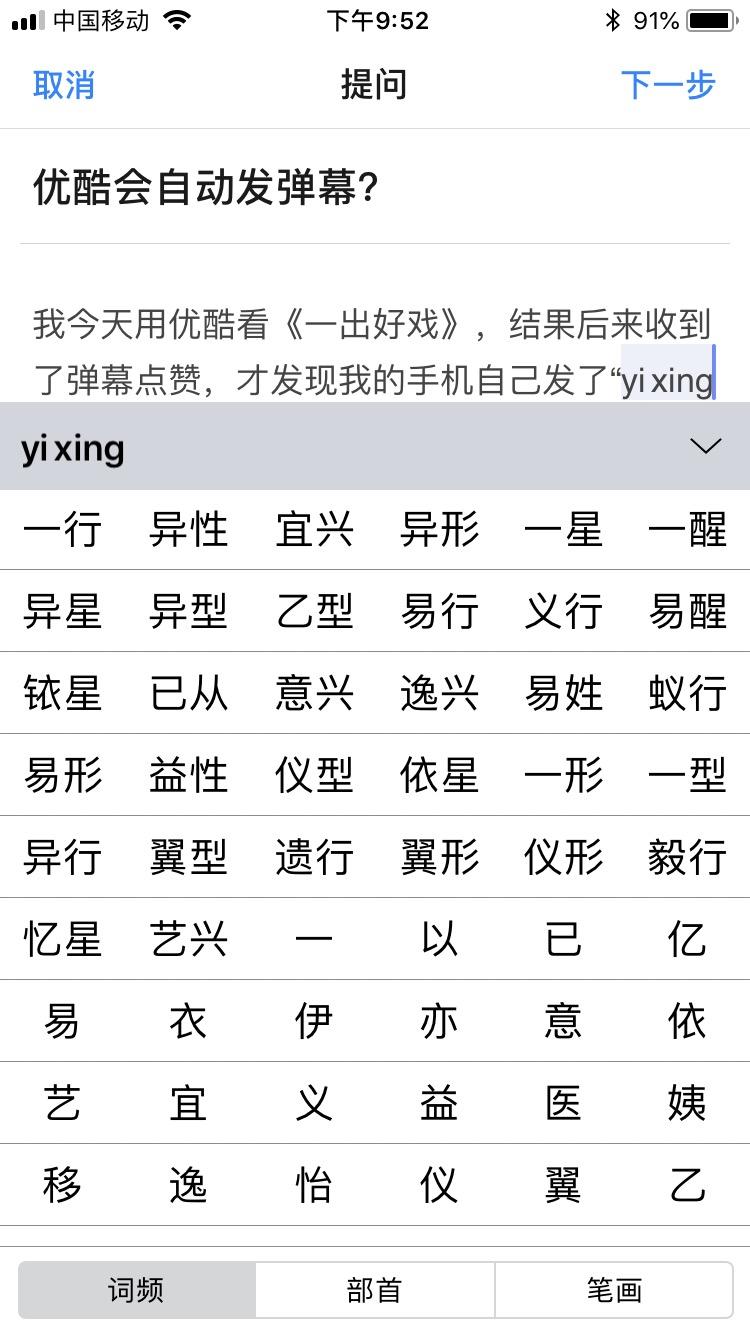Select the candidate 艺兴
The width and height of the screenshot is (750, 1334).
click(188, 940)
